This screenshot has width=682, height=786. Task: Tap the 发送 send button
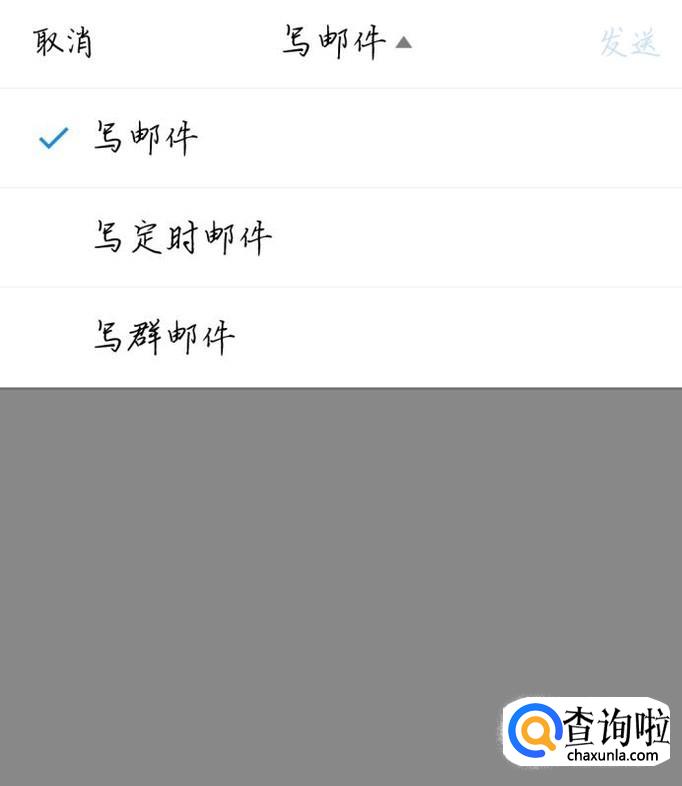tap(630, 43)
